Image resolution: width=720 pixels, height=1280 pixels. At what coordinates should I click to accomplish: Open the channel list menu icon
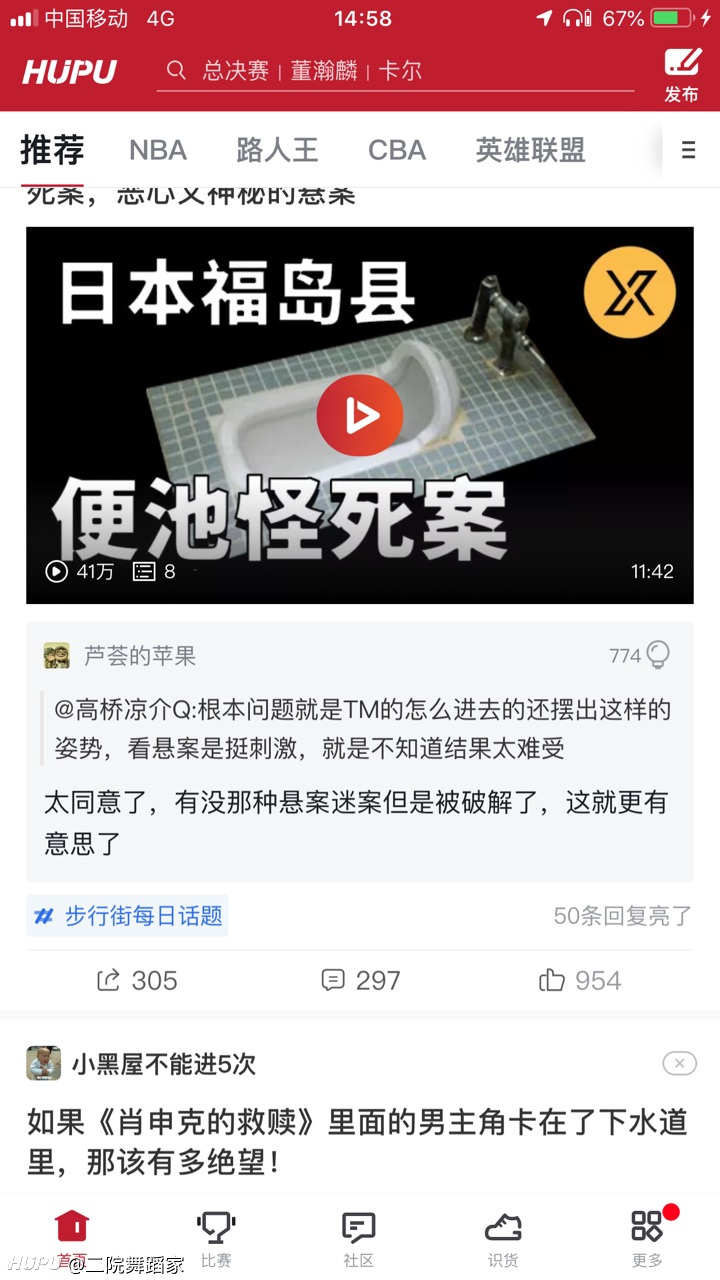click(x=689, y=150)
